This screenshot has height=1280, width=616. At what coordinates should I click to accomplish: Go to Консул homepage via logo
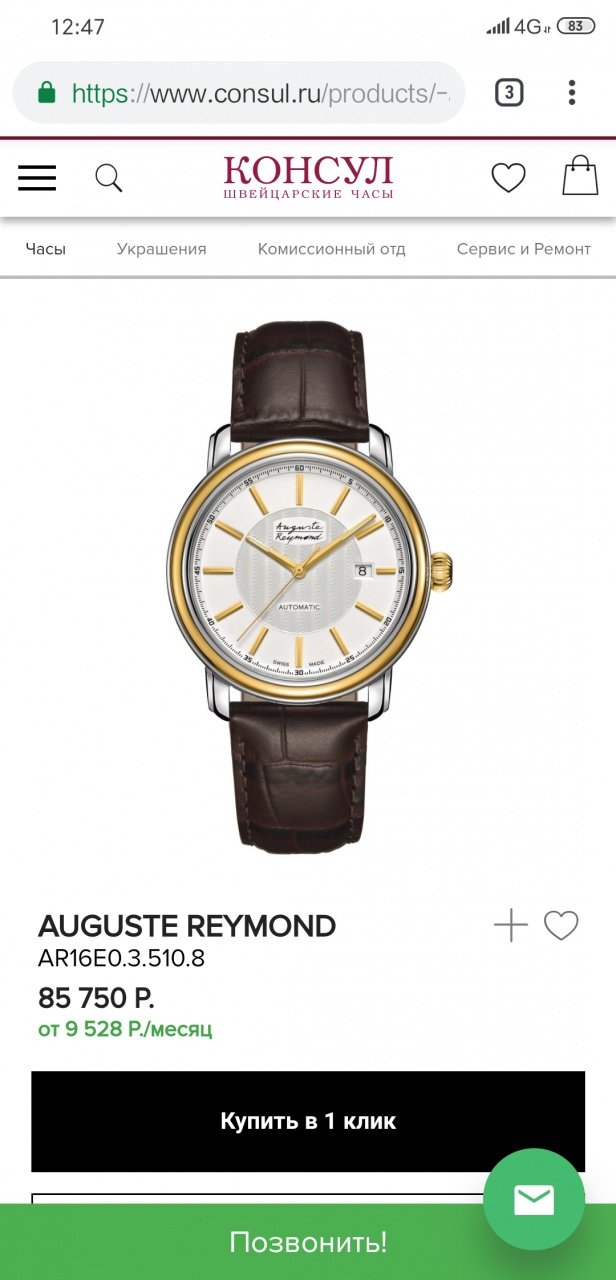[308, 177]
